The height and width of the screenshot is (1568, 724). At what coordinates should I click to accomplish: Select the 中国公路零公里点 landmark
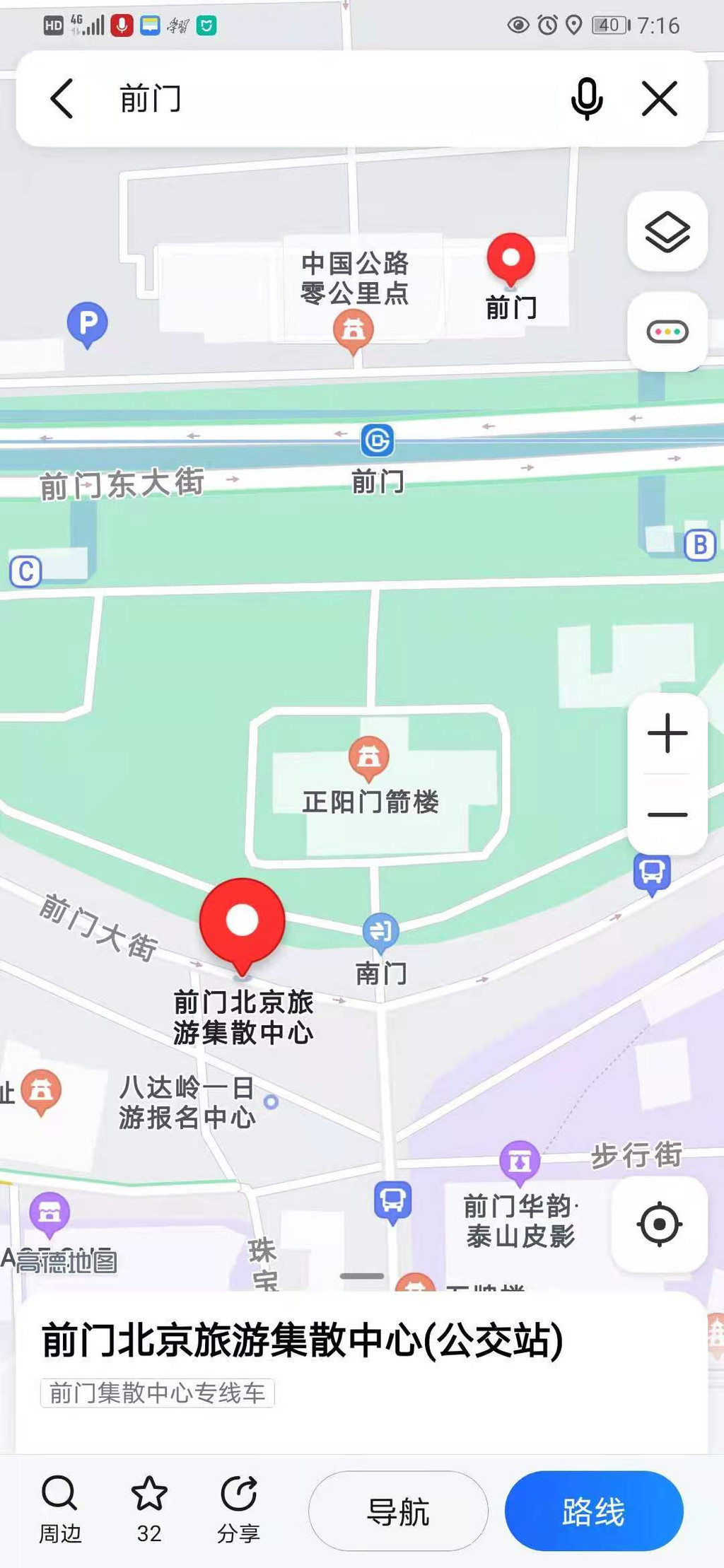[x=354, y=330]
